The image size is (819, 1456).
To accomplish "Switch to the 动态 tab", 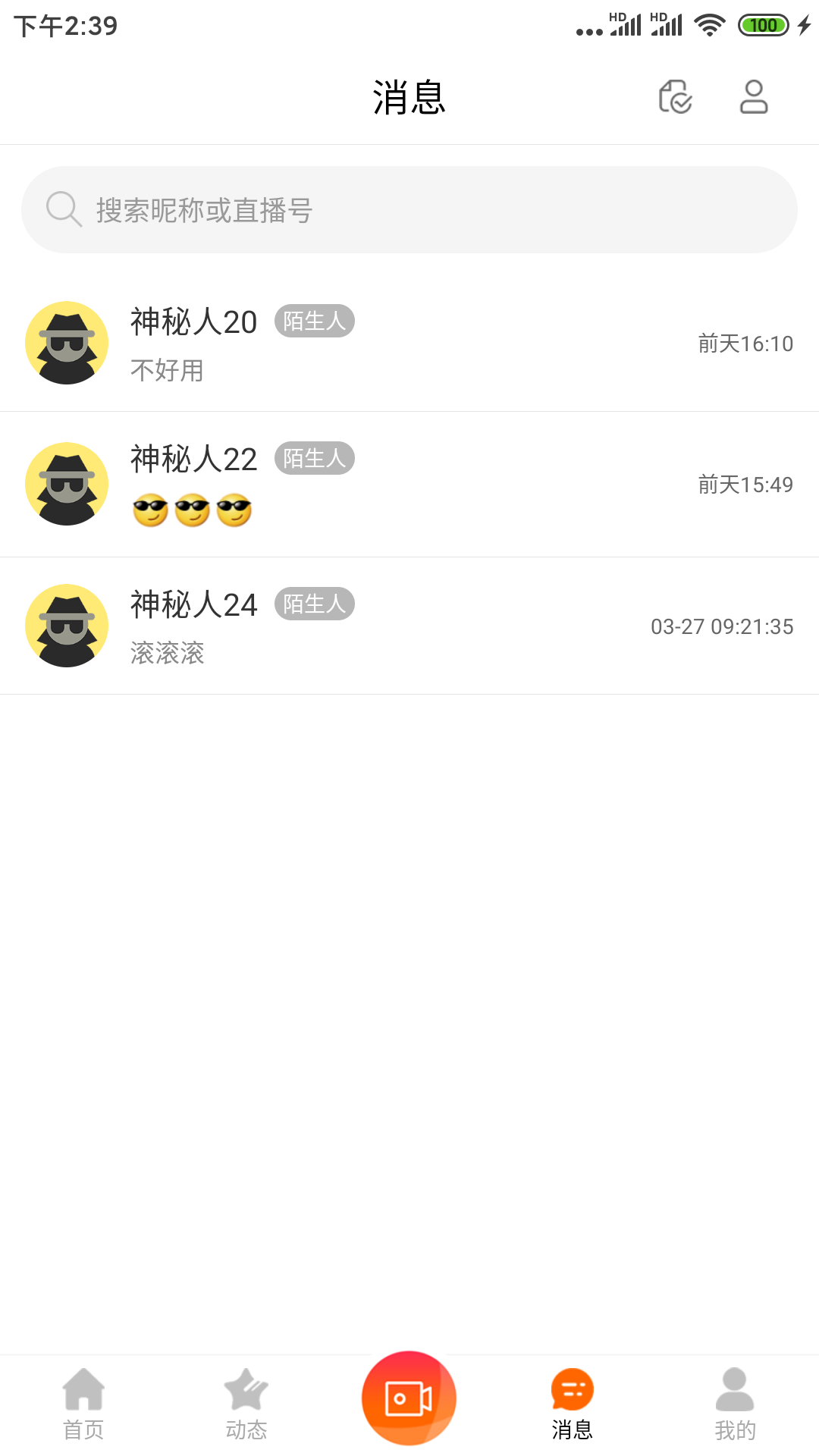I will [x=246, y=1407].
